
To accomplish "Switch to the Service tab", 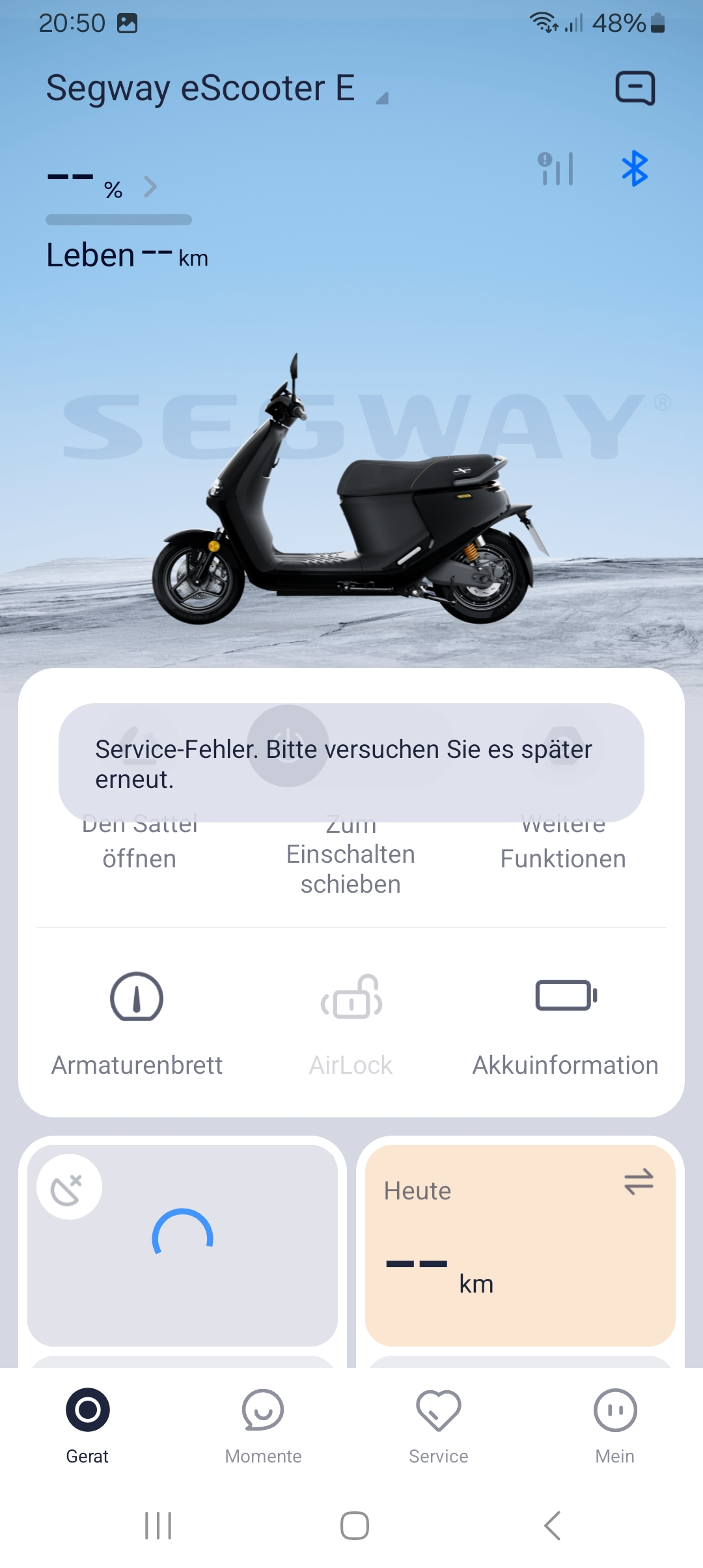I will (439, 1426).
